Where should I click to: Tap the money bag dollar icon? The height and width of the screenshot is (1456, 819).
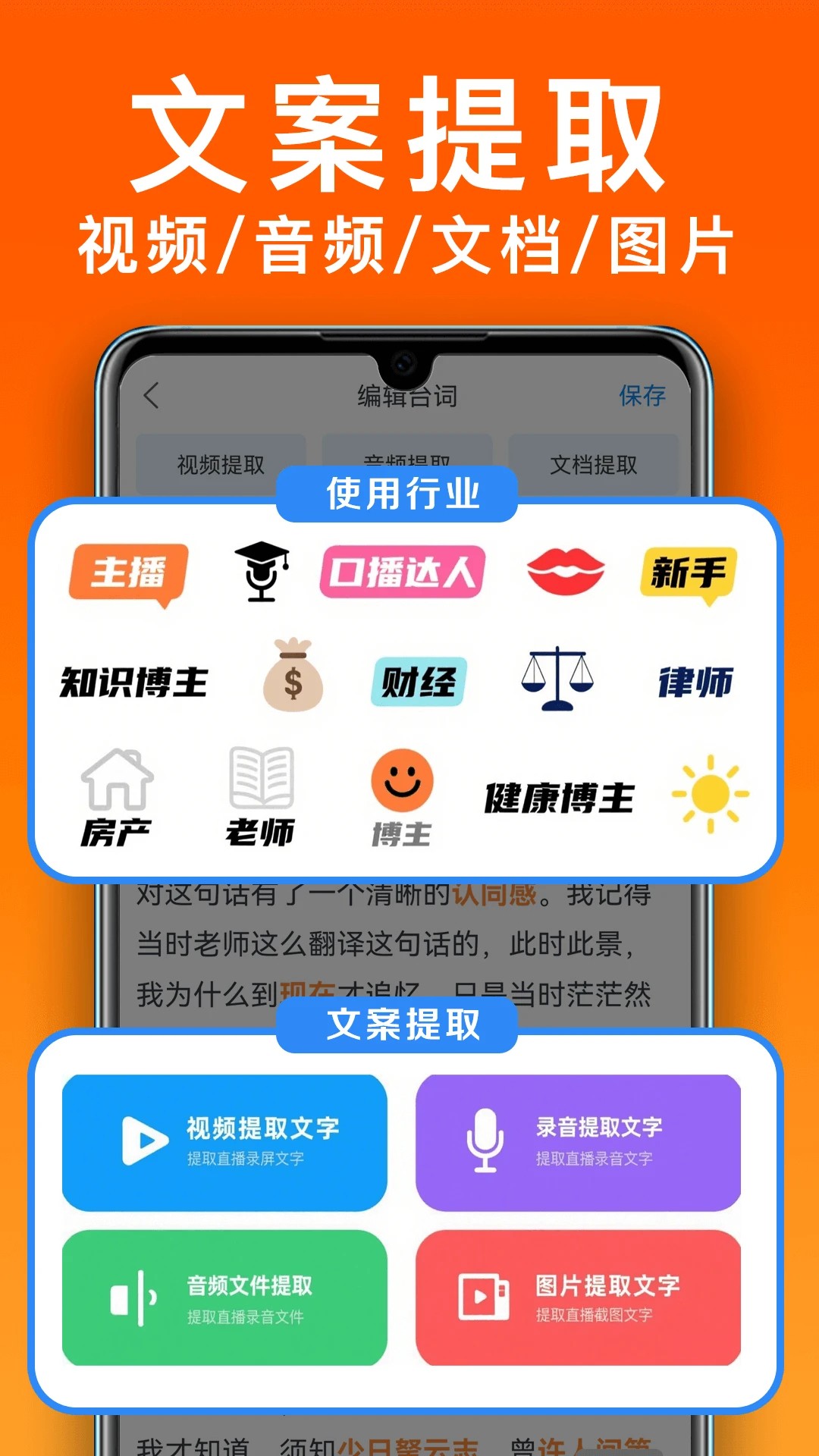point(290,680)
